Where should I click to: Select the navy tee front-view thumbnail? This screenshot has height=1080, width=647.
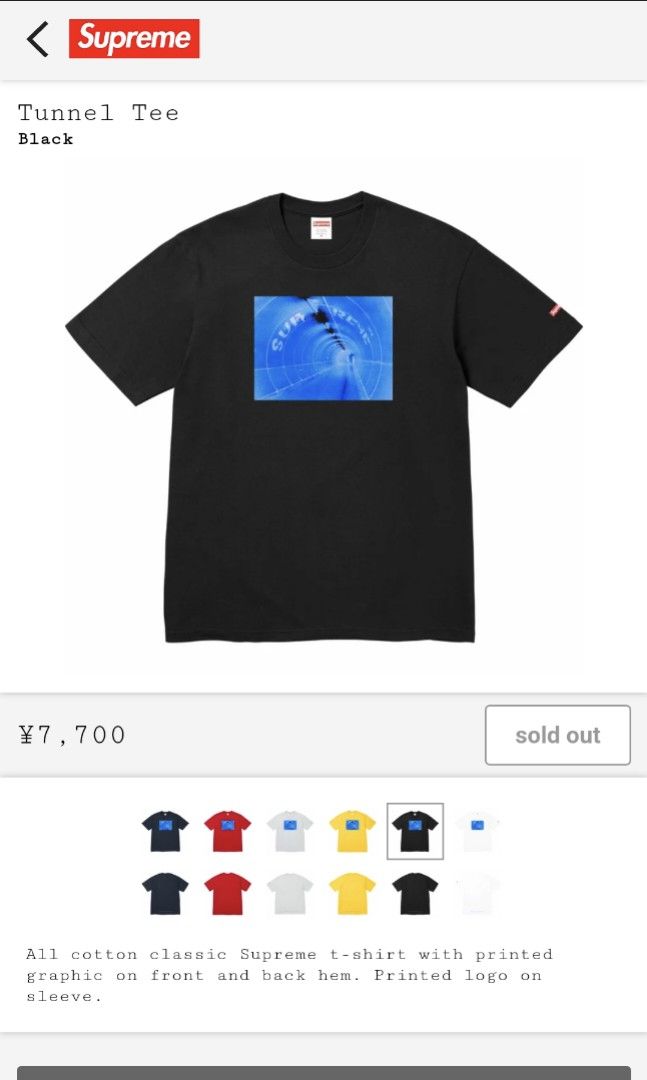click(x=165, y=831)
